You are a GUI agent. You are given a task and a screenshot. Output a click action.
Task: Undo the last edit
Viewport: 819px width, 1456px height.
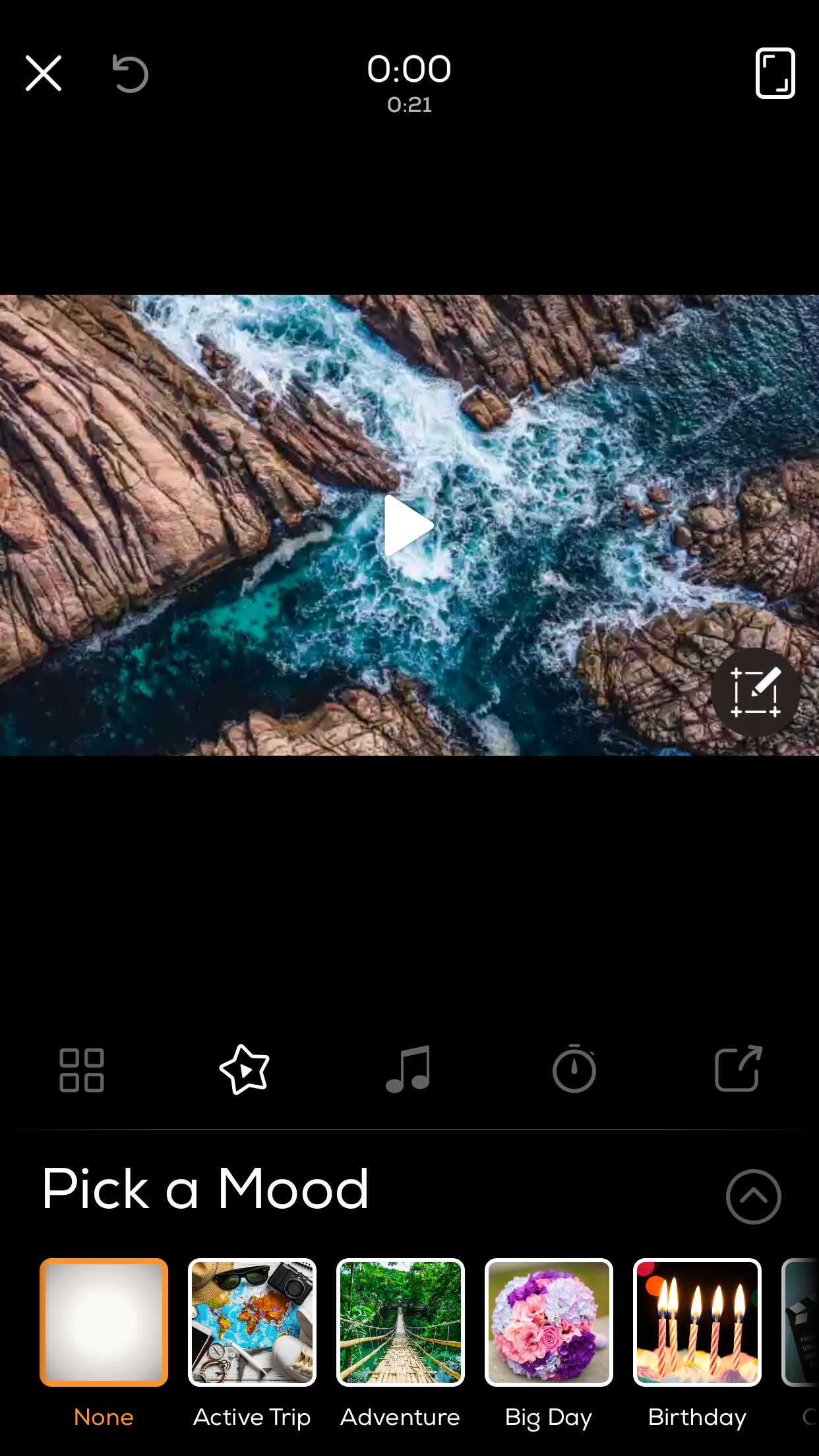[x=130, y=73]
